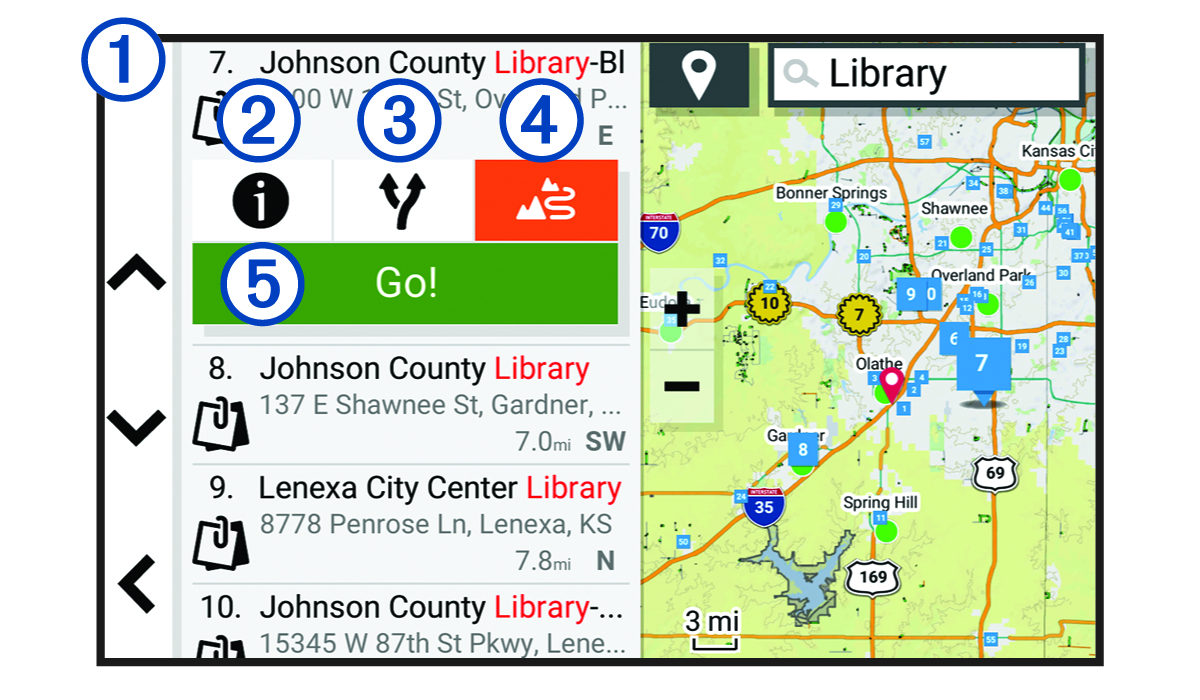Move down the results list with down arrow
This screenshot has width=1200, height=700.
[137, 427]
